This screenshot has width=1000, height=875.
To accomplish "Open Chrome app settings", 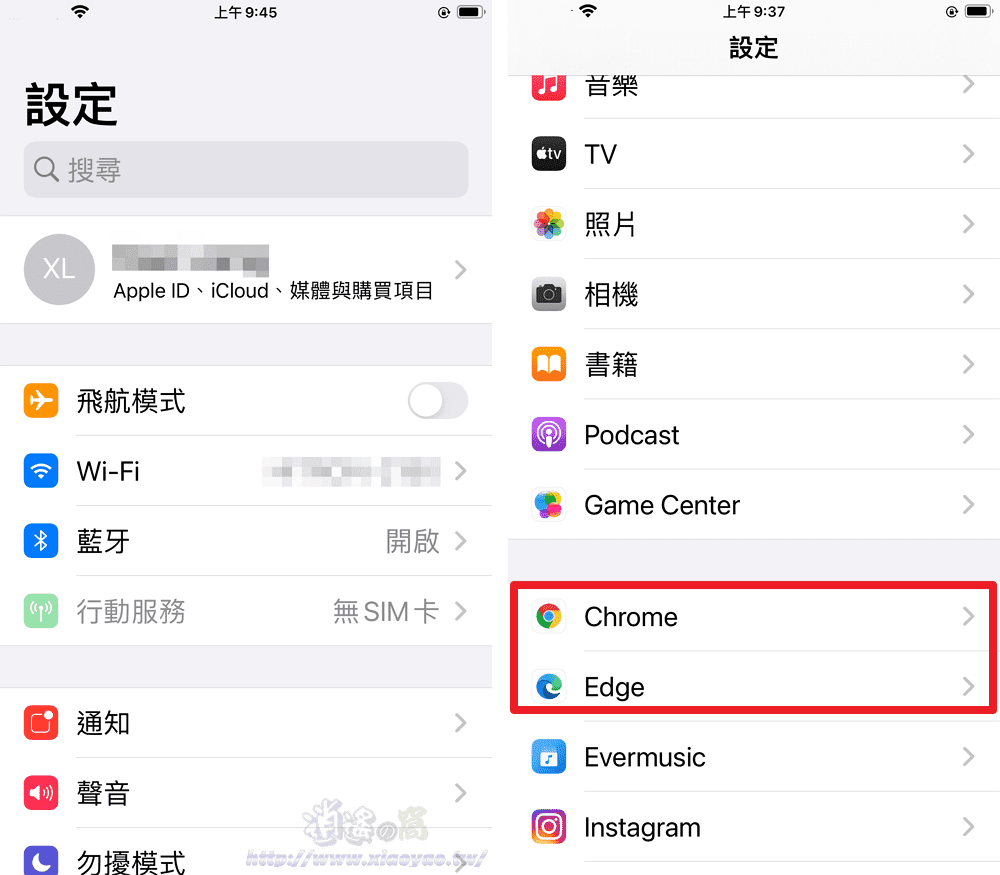I will point(754,617).
